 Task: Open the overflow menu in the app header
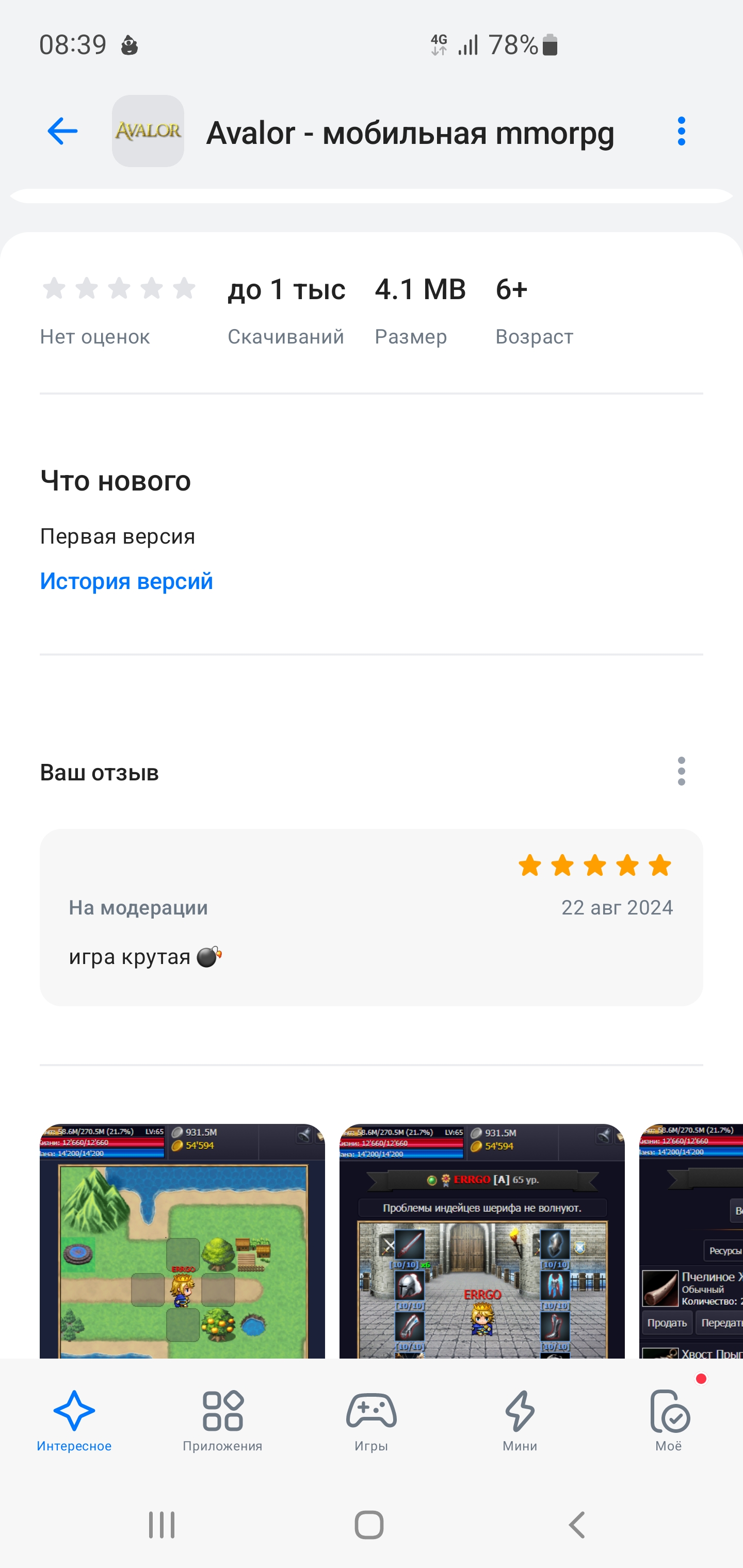point(681,132)
